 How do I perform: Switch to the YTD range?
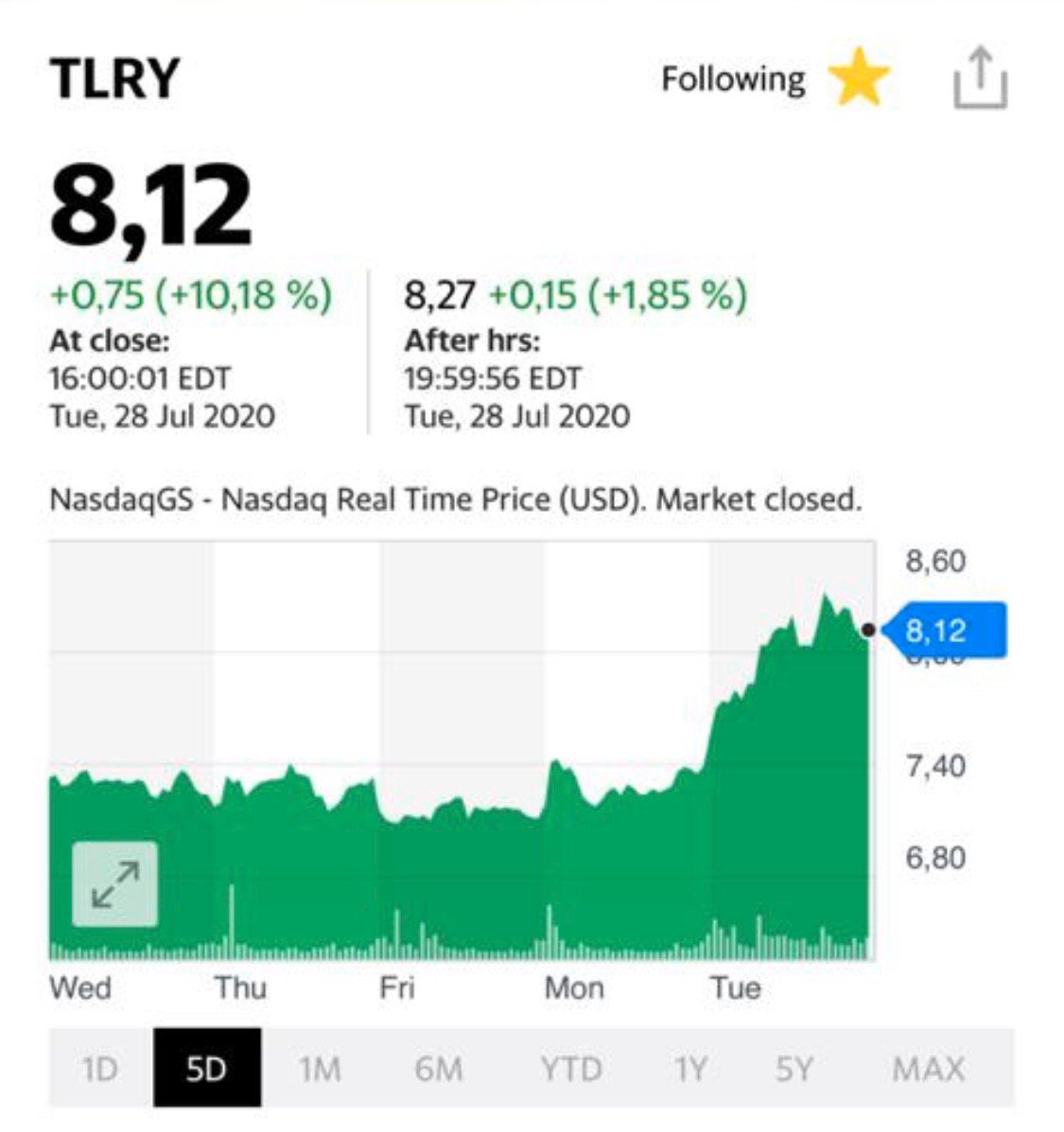[571, 1069]
